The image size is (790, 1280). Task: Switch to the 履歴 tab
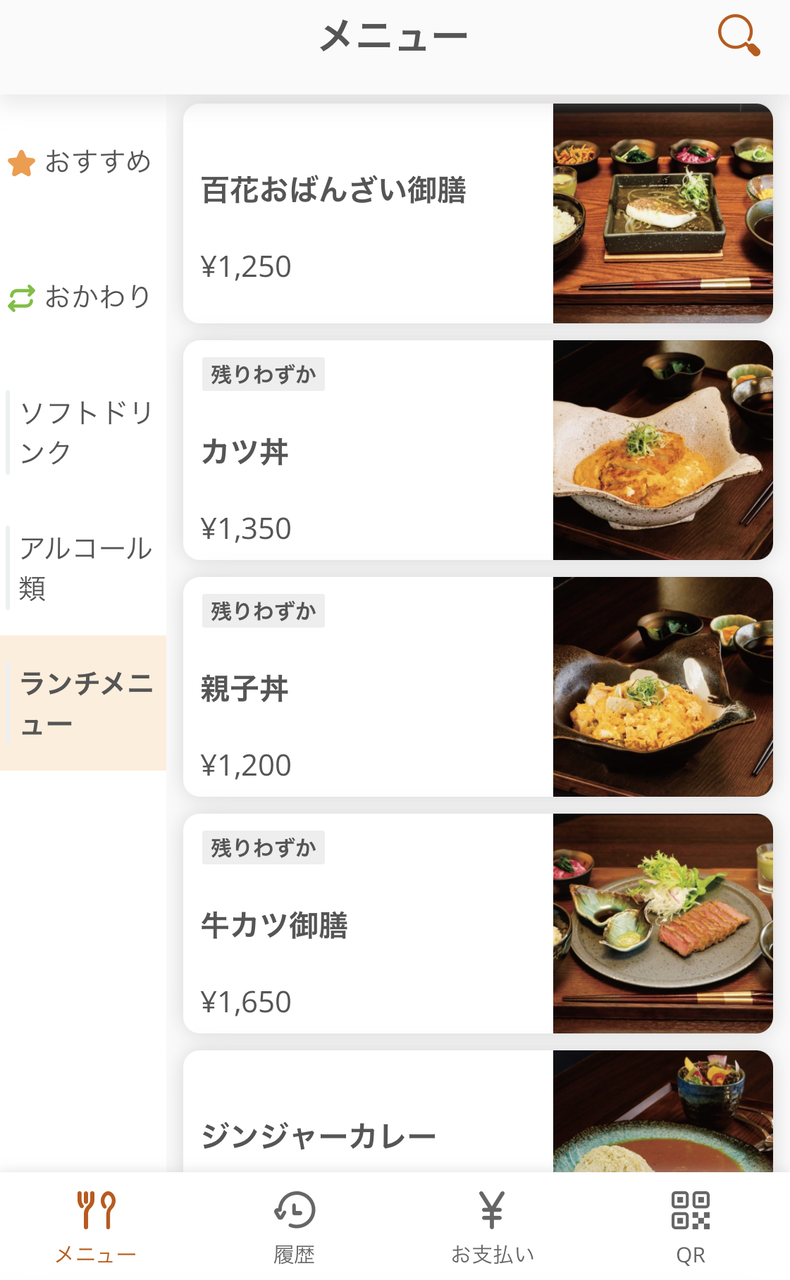pyautogui.click(x=295, y=1226)
